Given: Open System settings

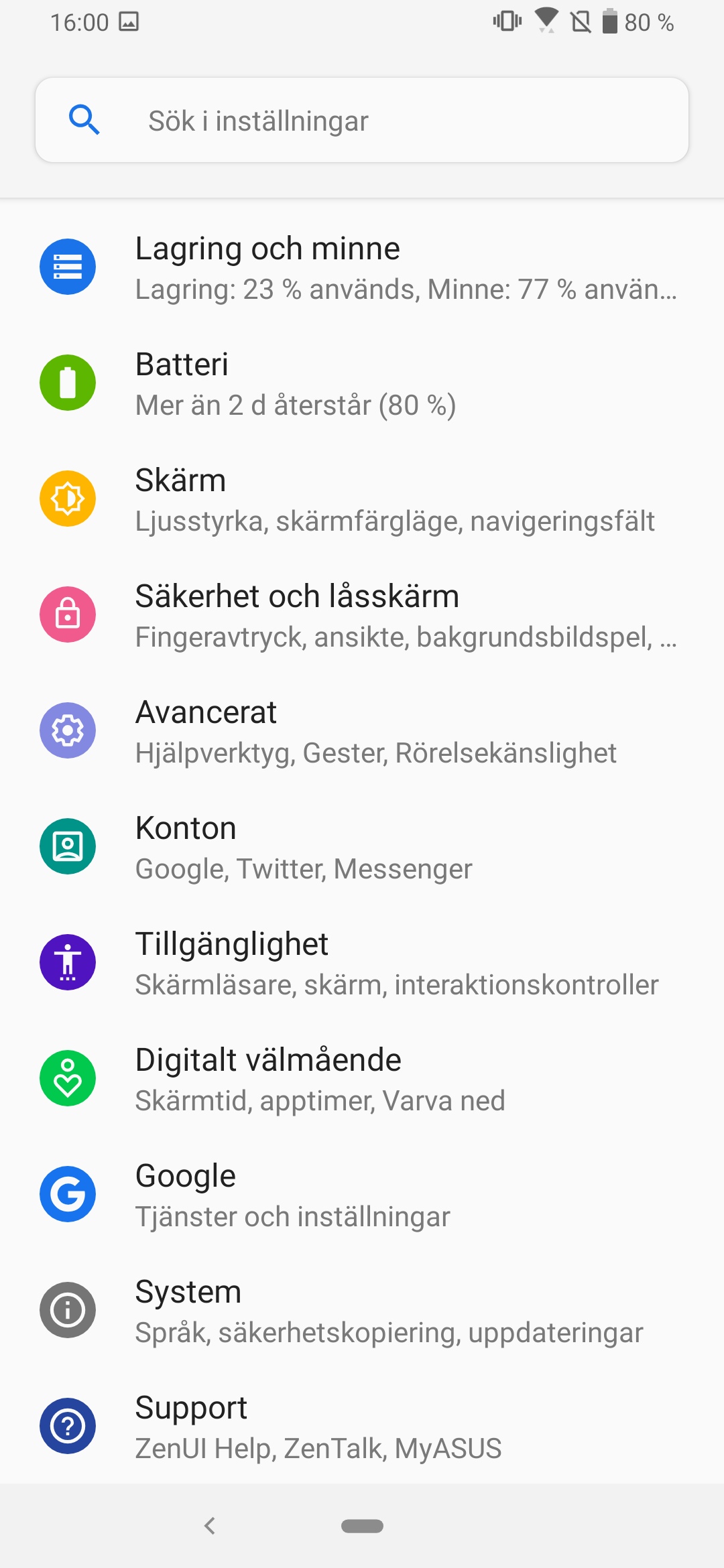Looking at the screenshot, I should pos(362,1311).
